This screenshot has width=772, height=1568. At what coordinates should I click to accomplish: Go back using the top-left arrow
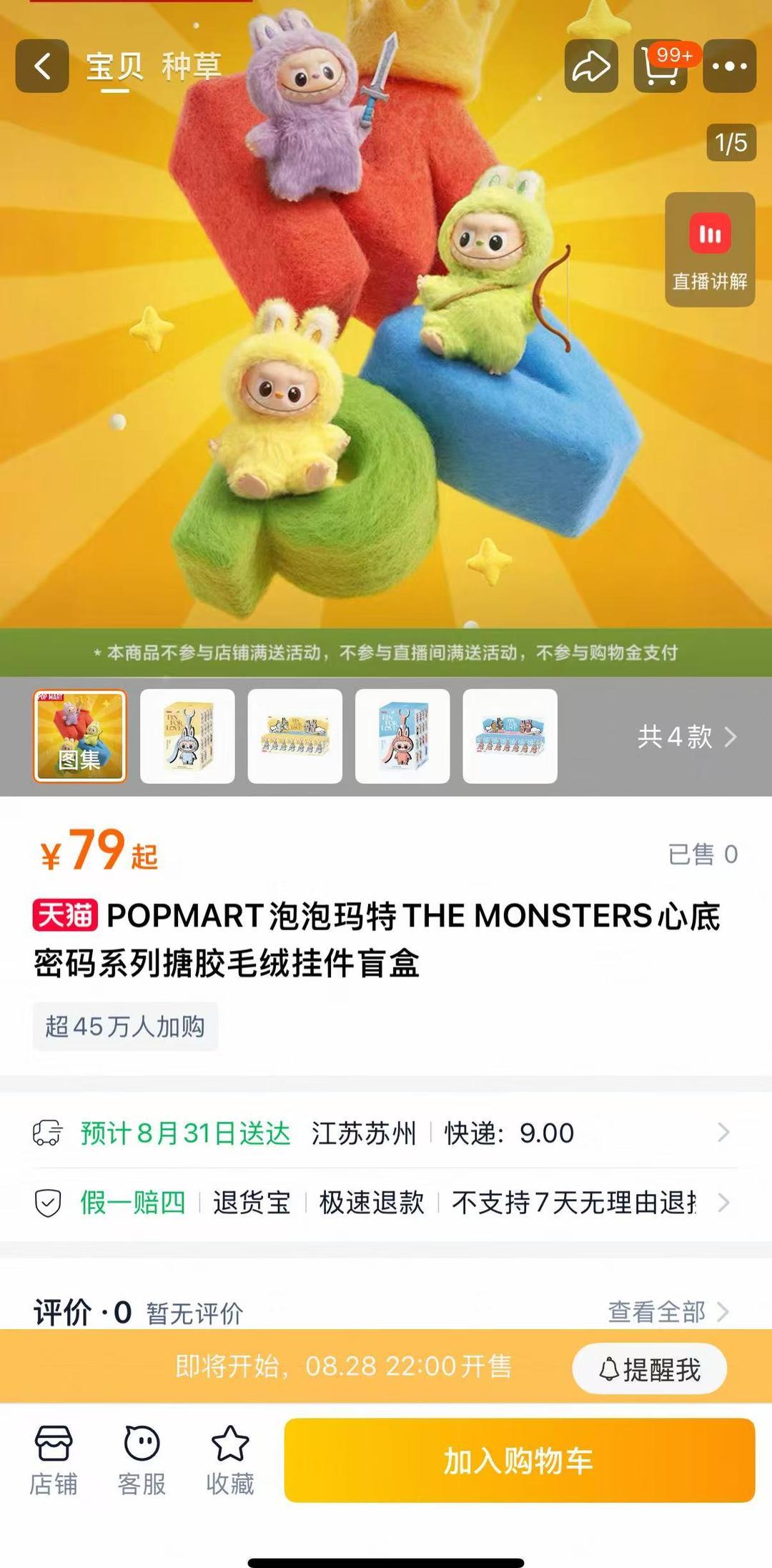point(42,66)
